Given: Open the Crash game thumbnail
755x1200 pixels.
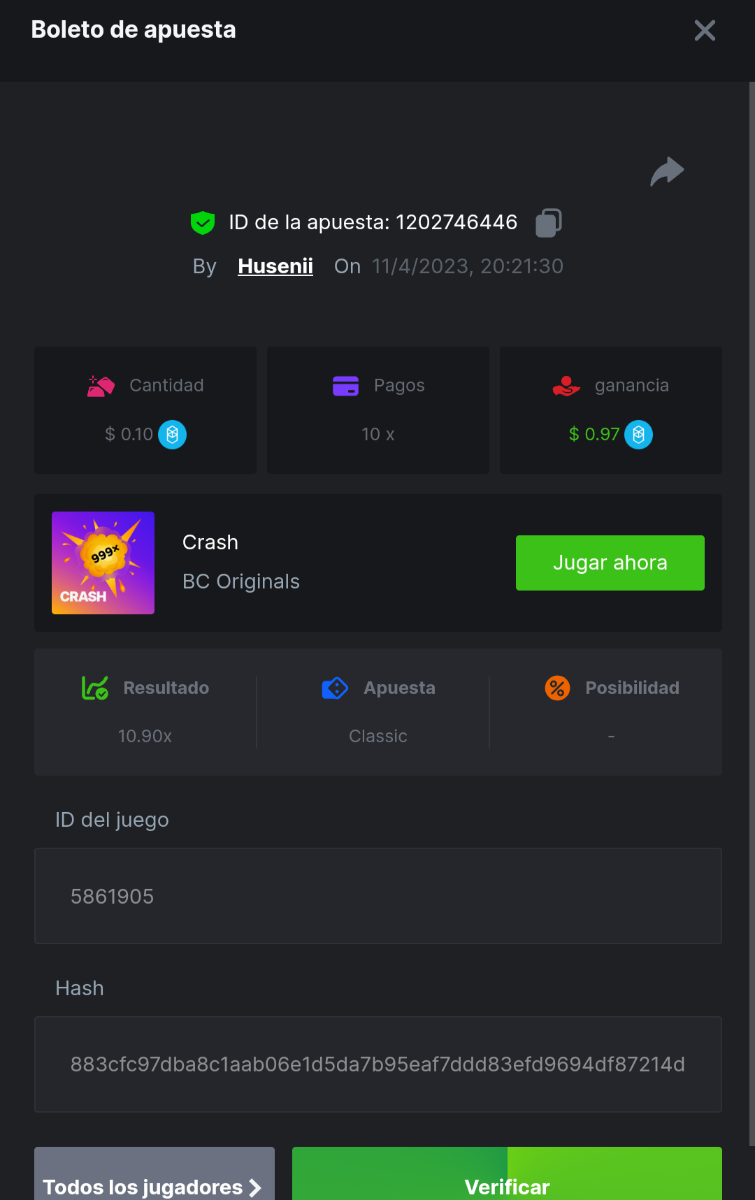Looking at the screenshot, I should [x=103, y=563].
